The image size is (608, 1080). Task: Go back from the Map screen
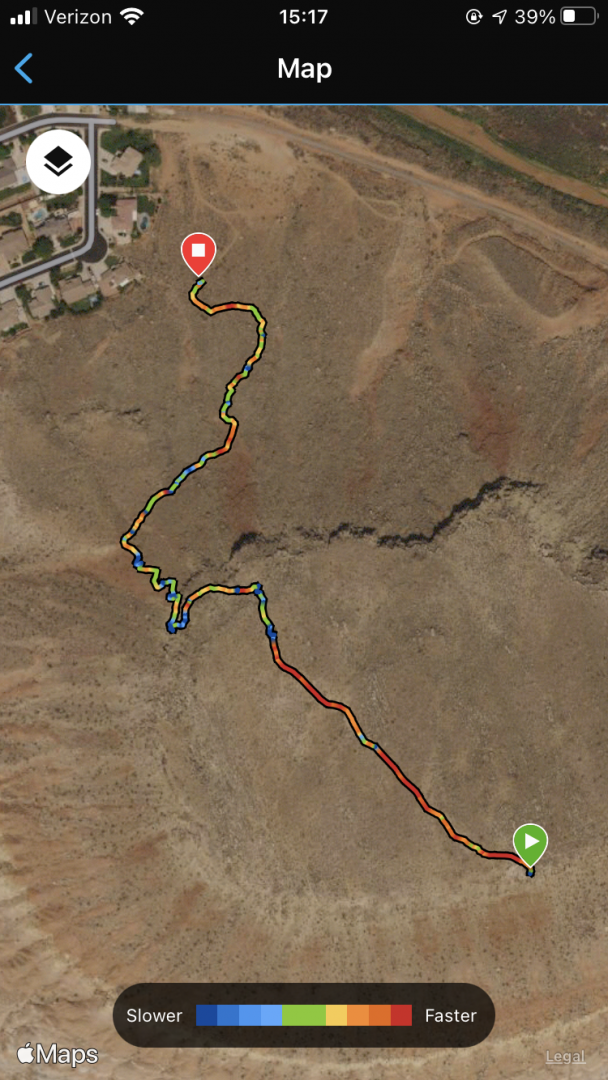[24, 68]
